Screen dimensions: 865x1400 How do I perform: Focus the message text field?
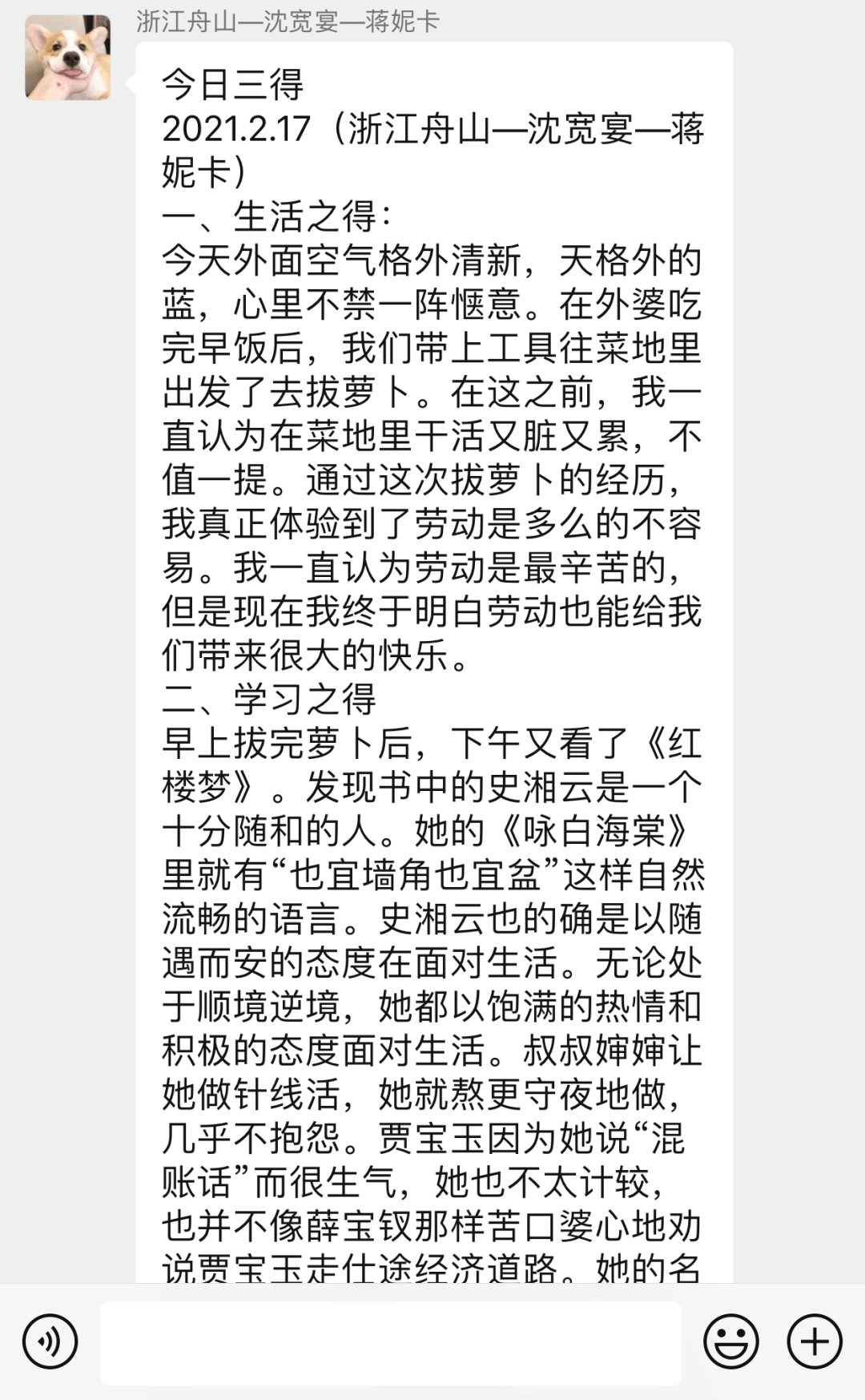coord(390,1342)
